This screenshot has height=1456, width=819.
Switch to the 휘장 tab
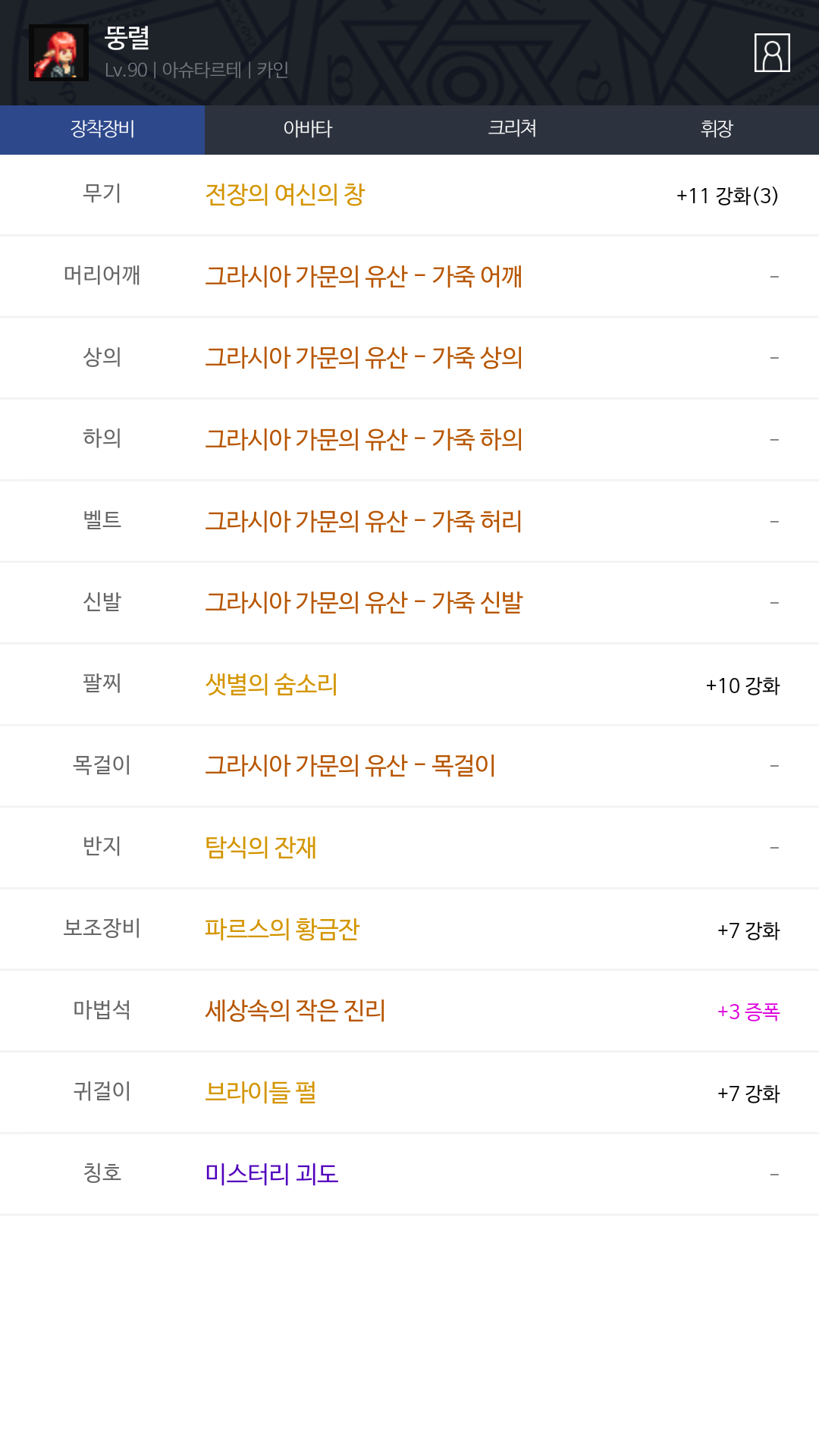[x=717, y=129]
